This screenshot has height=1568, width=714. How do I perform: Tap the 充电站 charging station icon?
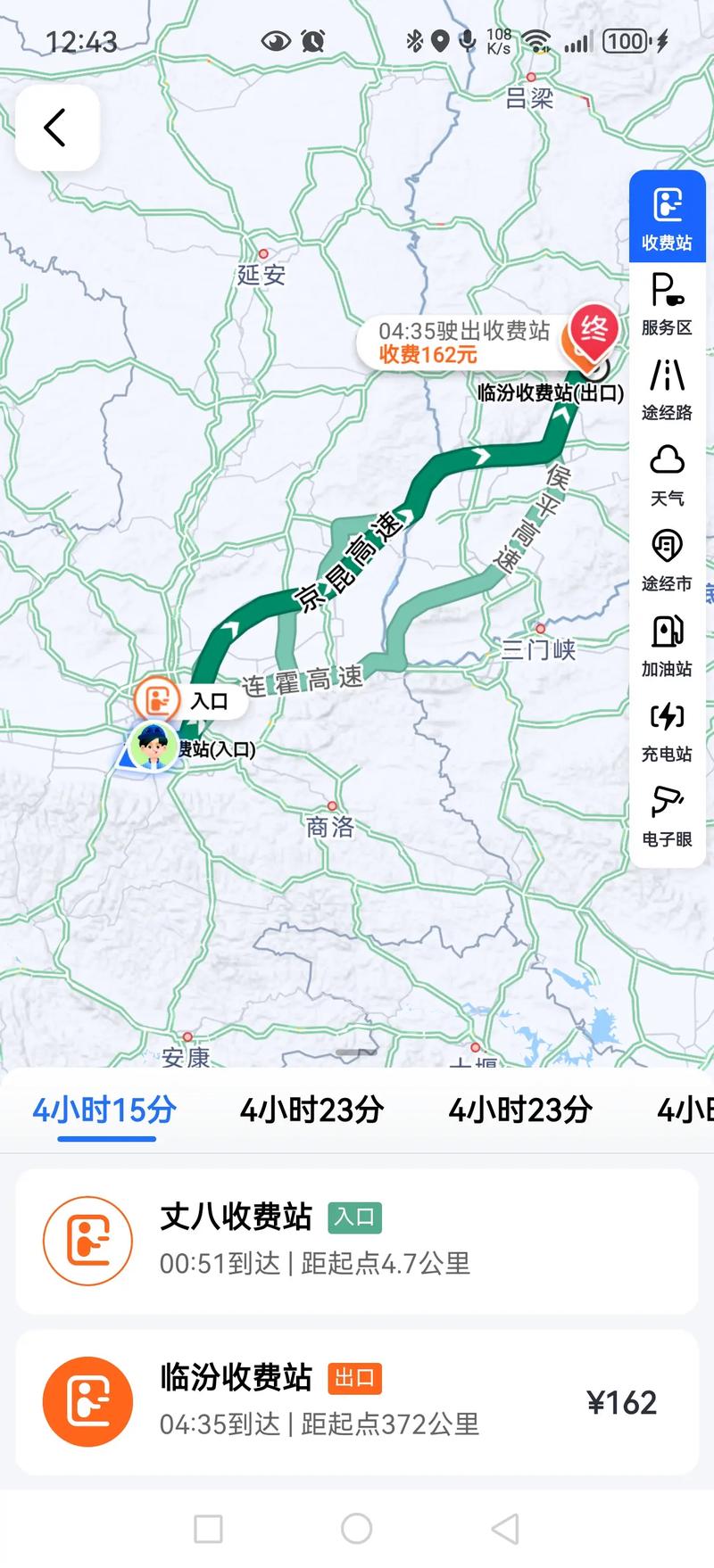point(666,724)
